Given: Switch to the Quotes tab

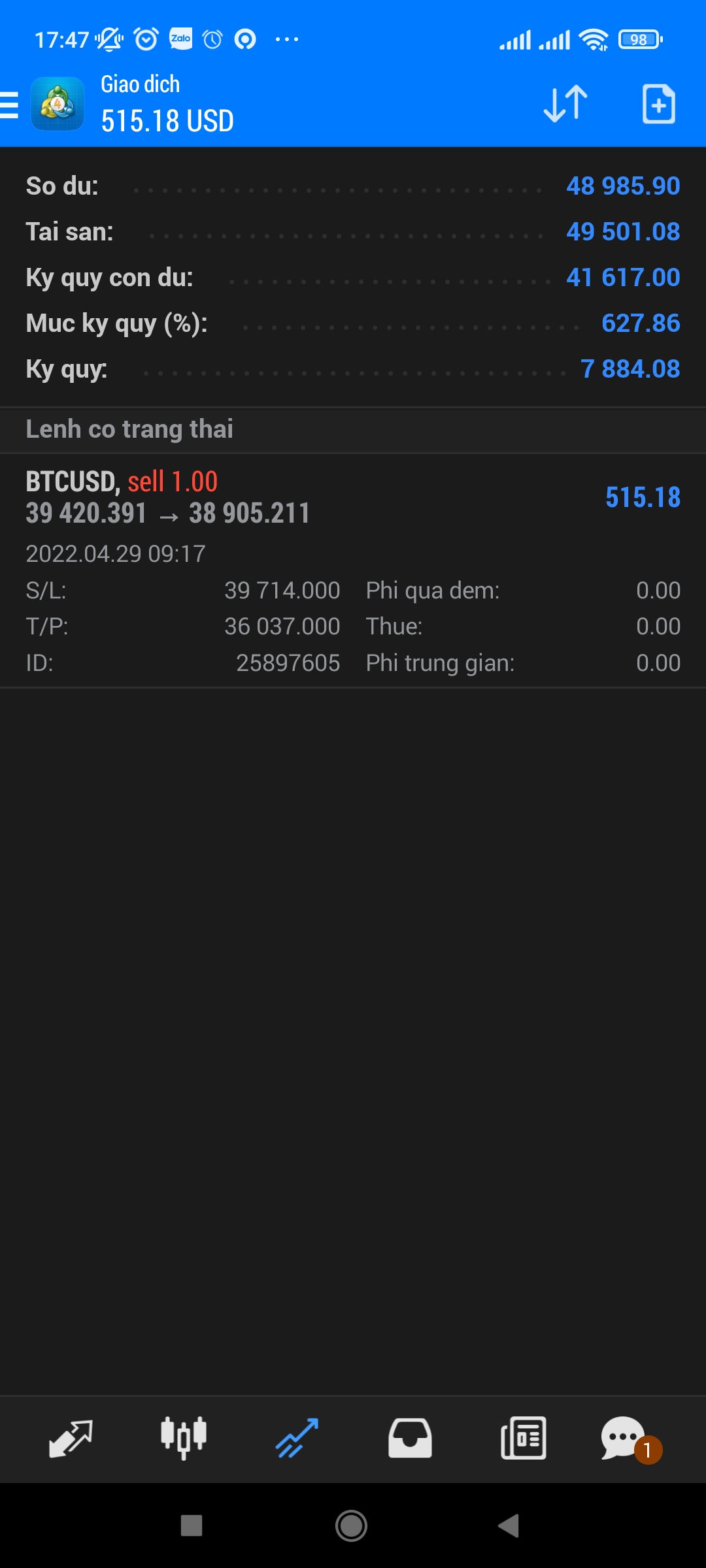Looking at the screenshot, I should coord(71,1439).
